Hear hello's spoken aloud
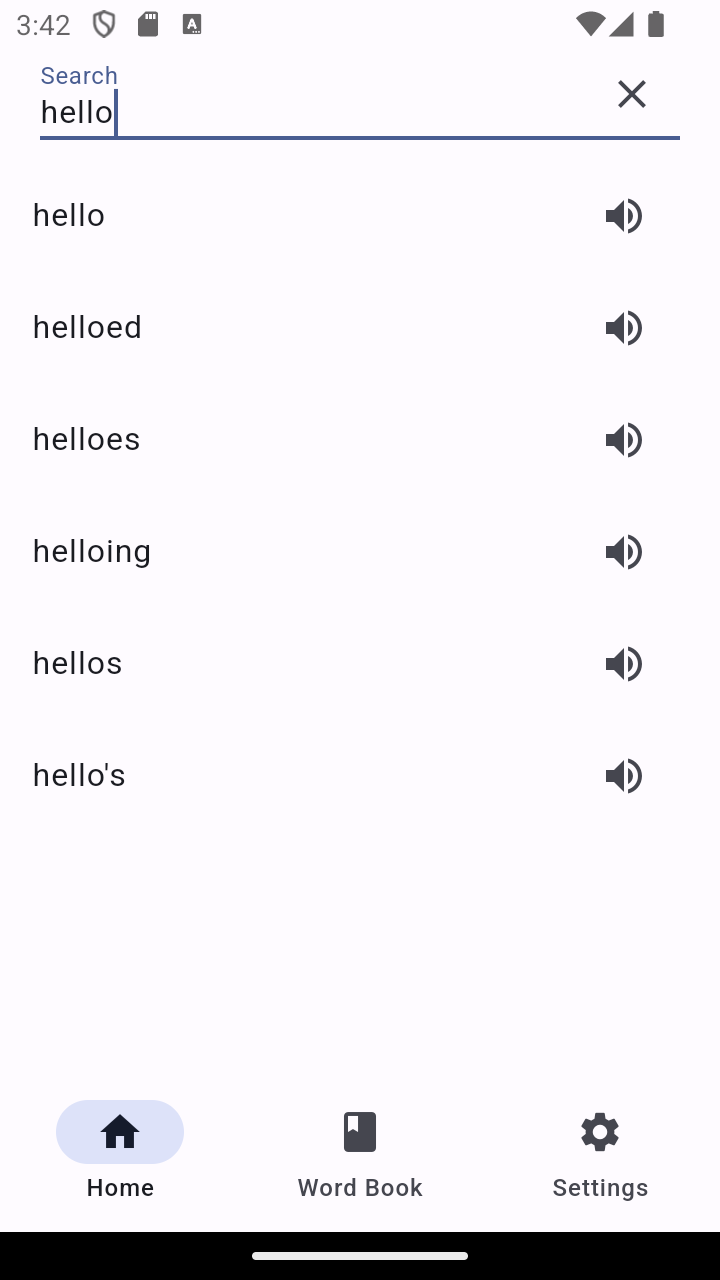Viewport: 720px width, 1280px height. coord(623,776)
